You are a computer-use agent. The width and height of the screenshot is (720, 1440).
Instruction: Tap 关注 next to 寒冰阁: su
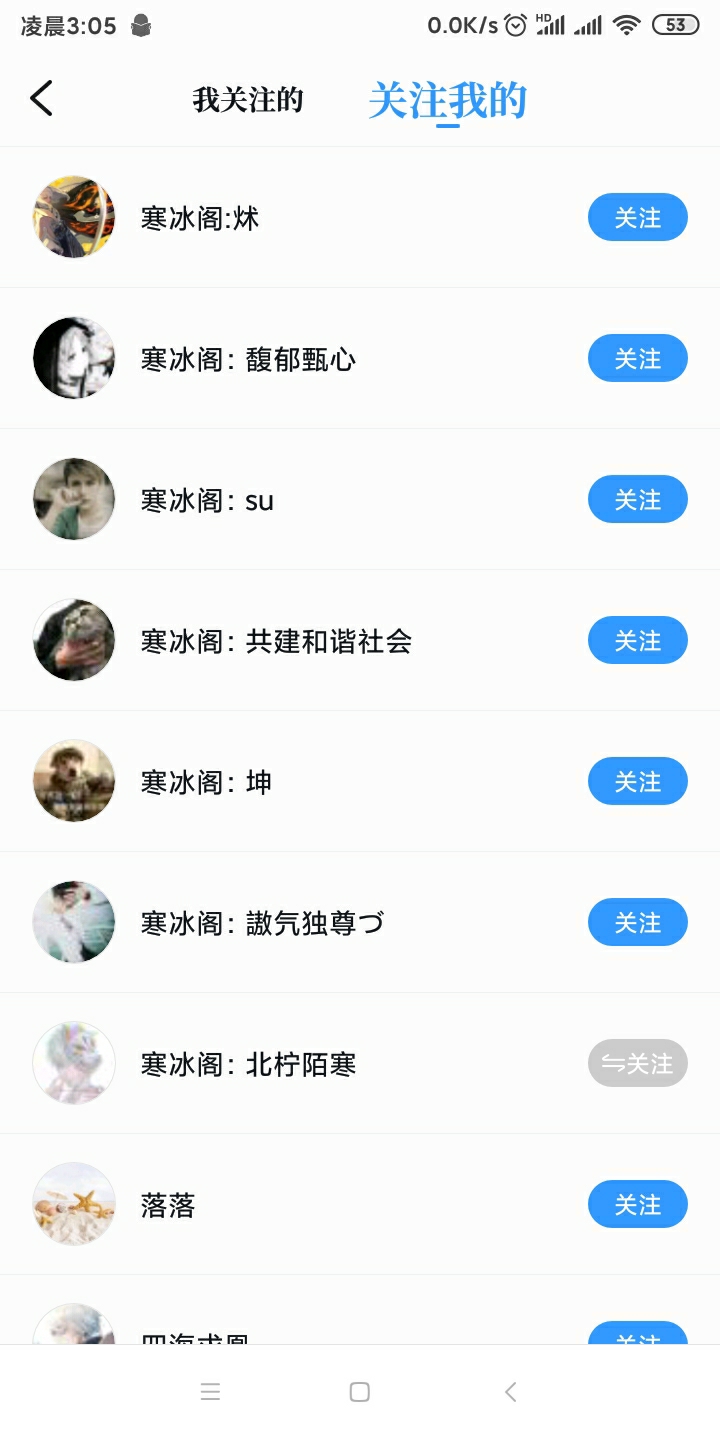pos(637,499)
